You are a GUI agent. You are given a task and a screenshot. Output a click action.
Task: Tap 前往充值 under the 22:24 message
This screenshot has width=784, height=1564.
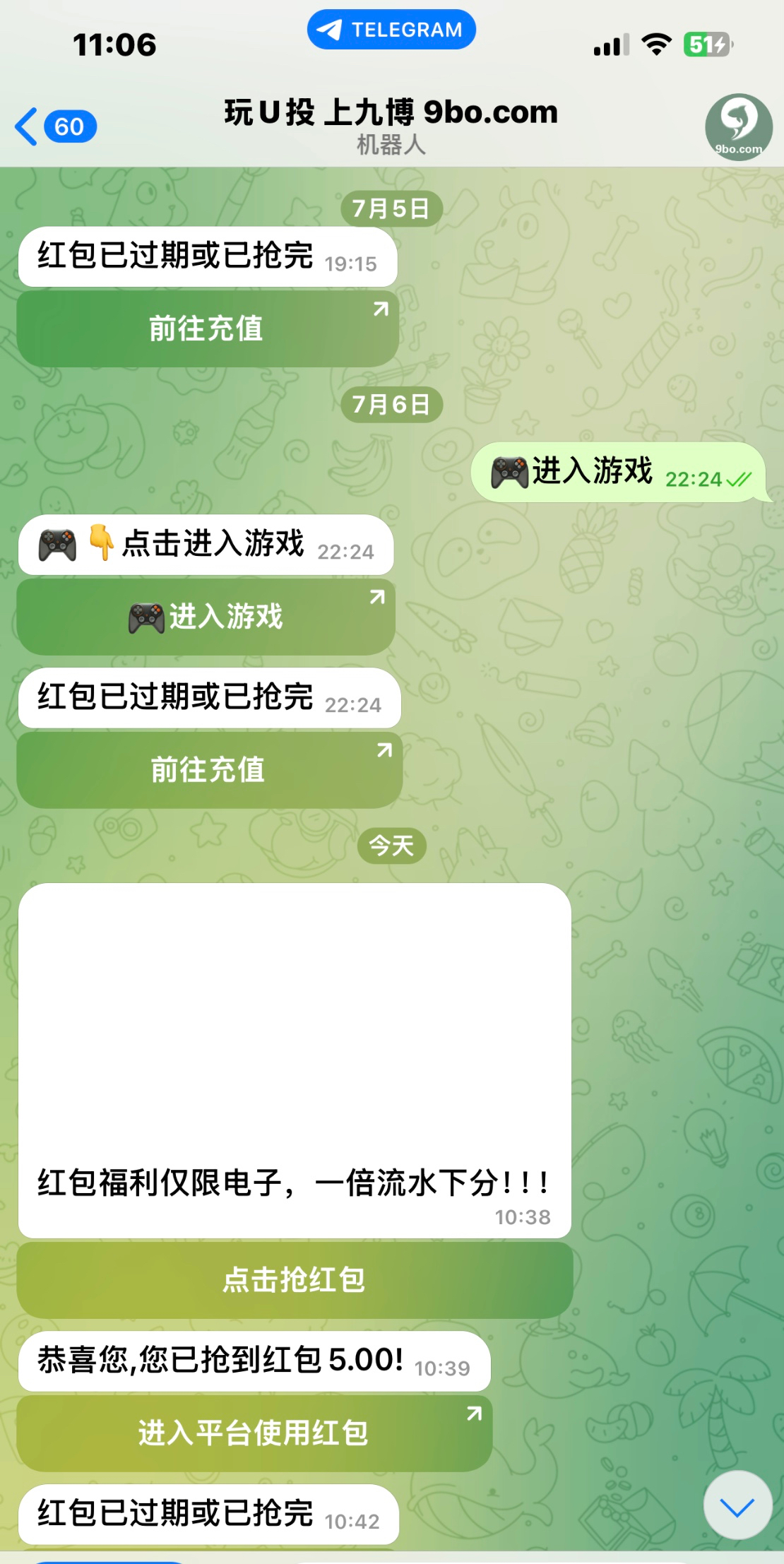210,770
